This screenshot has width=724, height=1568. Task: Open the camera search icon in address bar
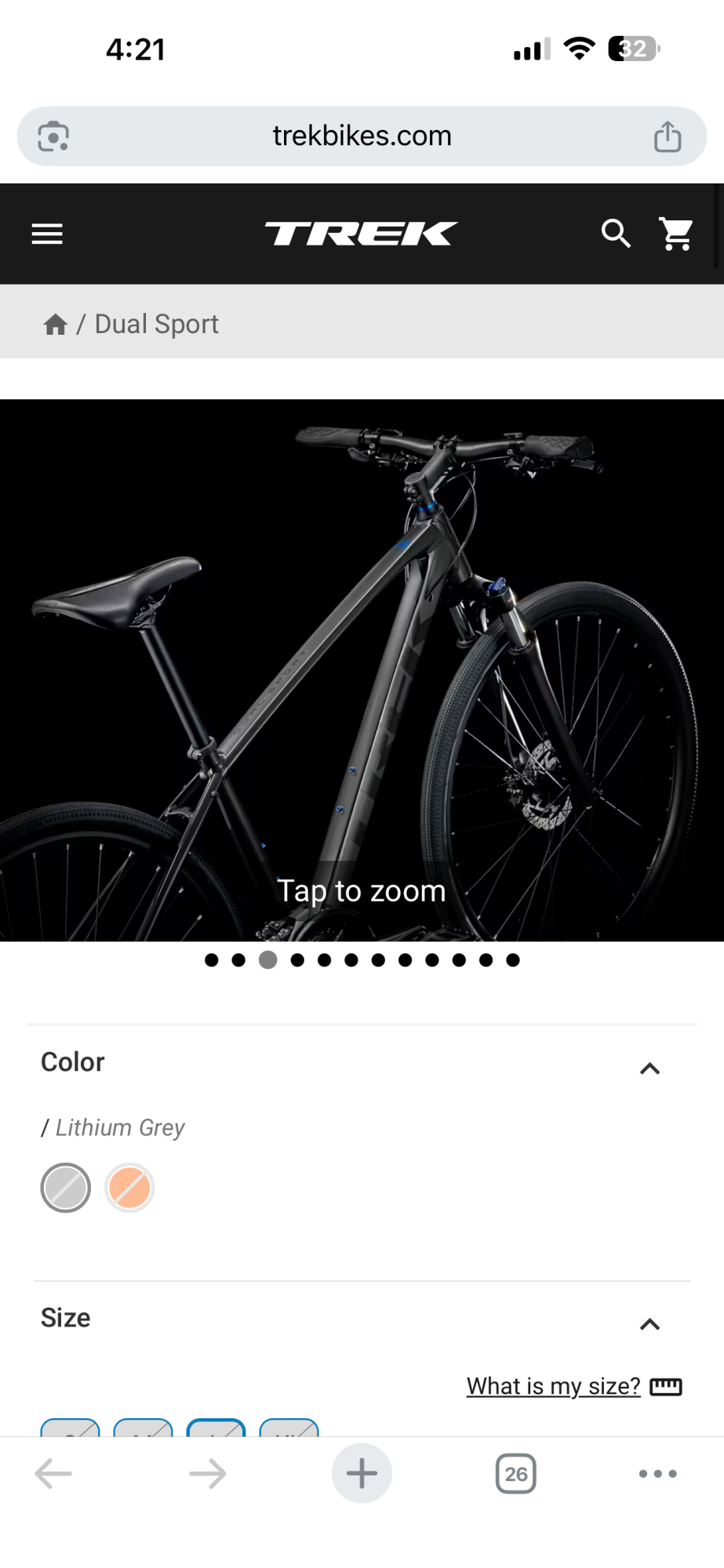(x=53, y=136)
